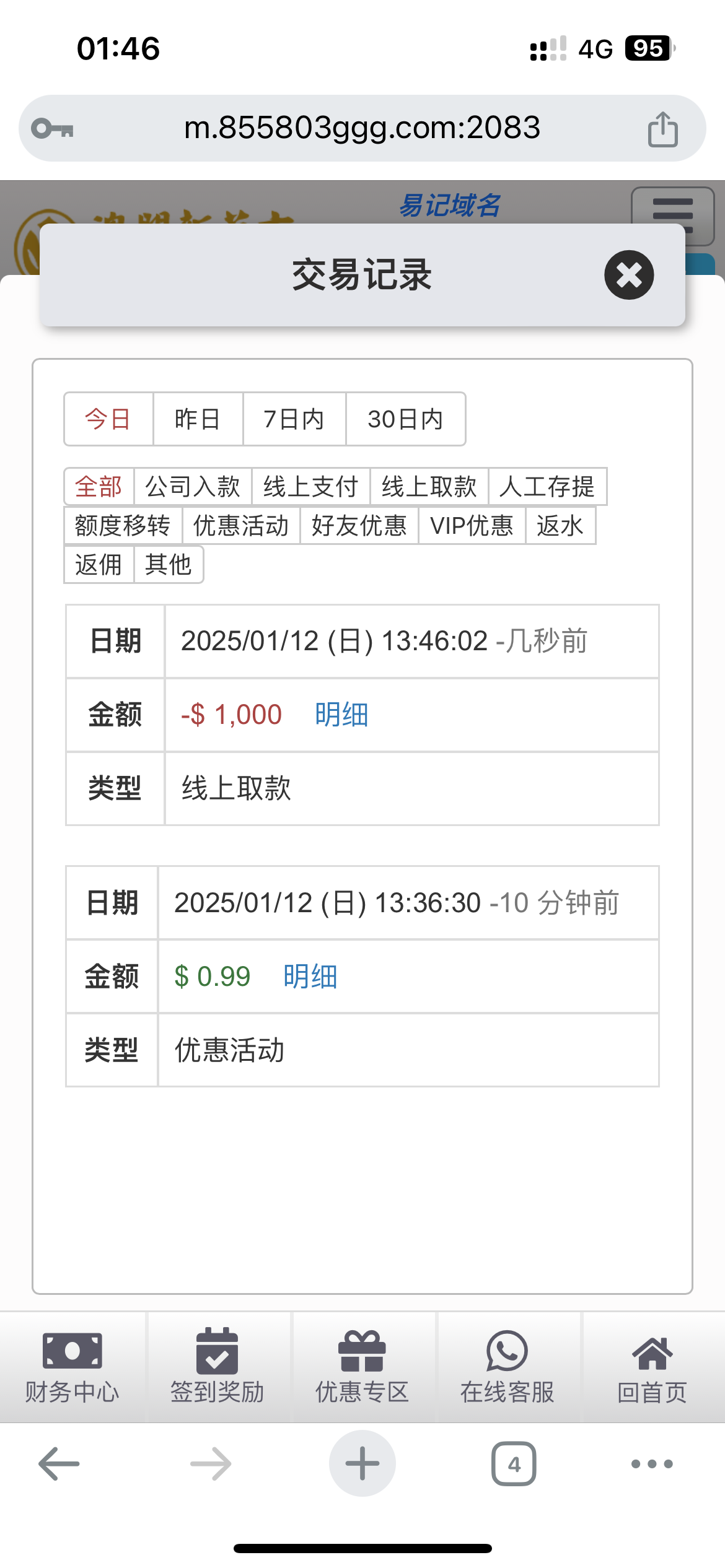Contact 在线客服 support
725x1568 pixels.
point(507,1366)
